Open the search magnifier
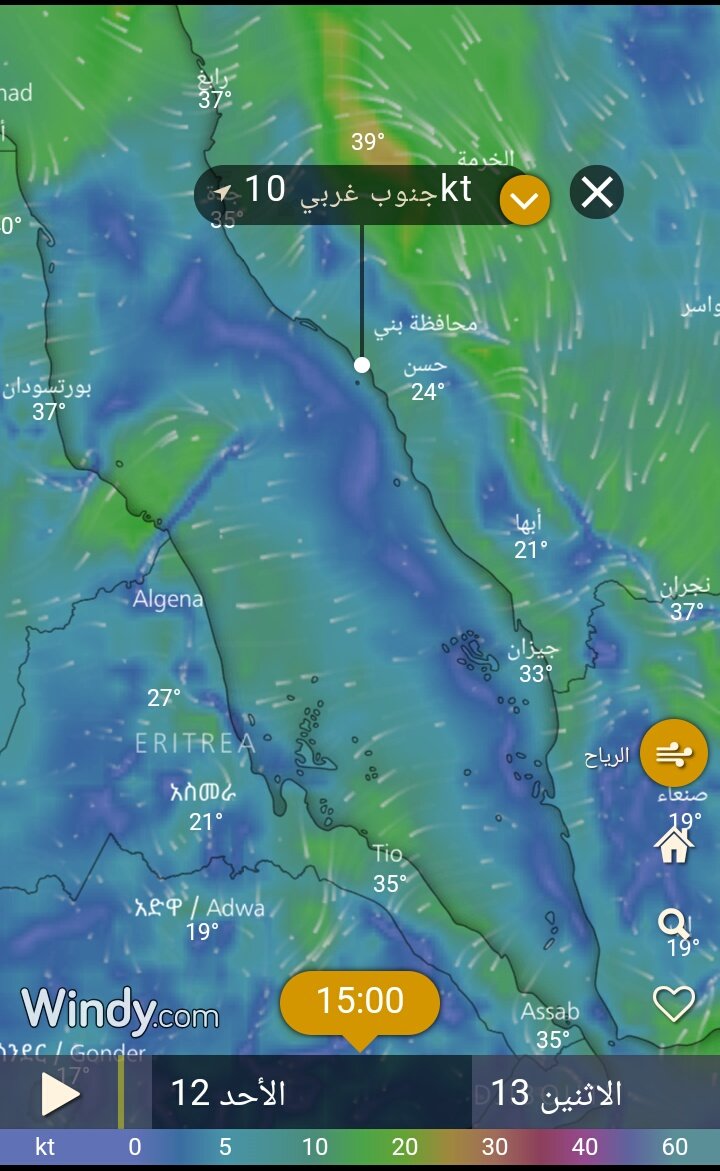 coord(674,924)
